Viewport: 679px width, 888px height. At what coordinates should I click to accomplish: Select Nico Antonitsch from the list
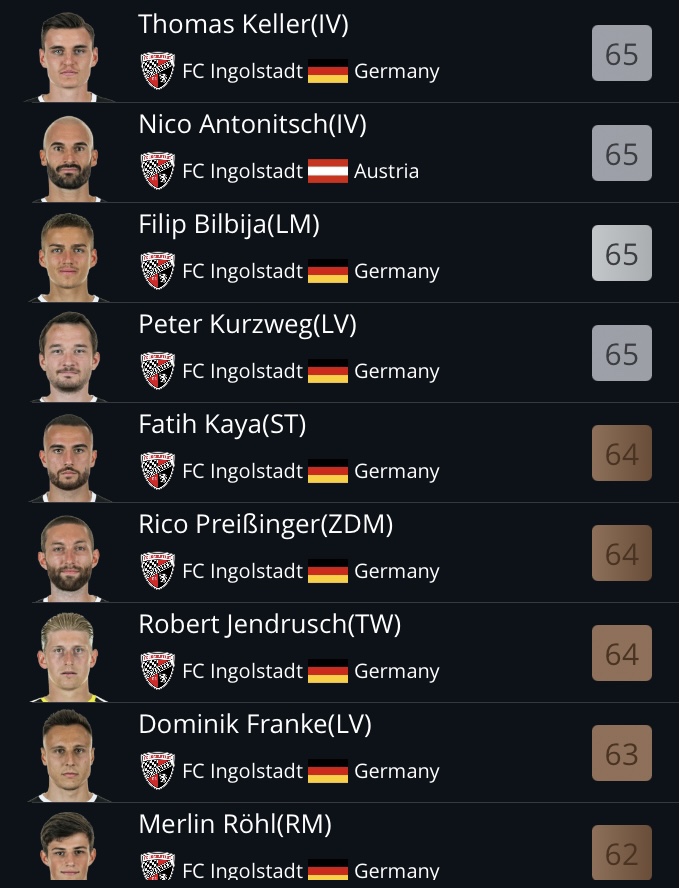click(252, 125)
